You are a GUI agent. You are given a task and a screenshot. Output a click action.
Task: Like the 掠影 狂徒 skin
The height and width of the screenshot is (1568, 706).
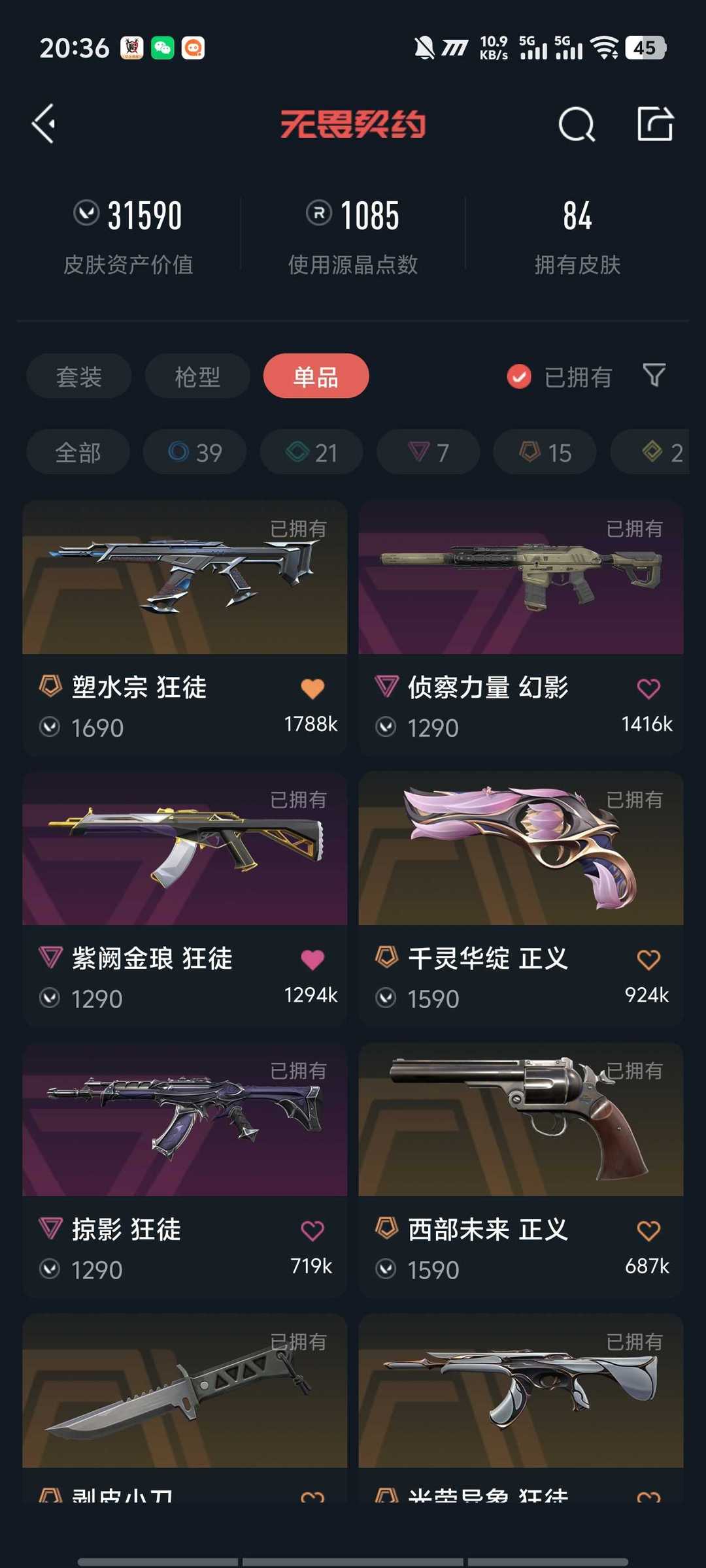coord(312,1230)
